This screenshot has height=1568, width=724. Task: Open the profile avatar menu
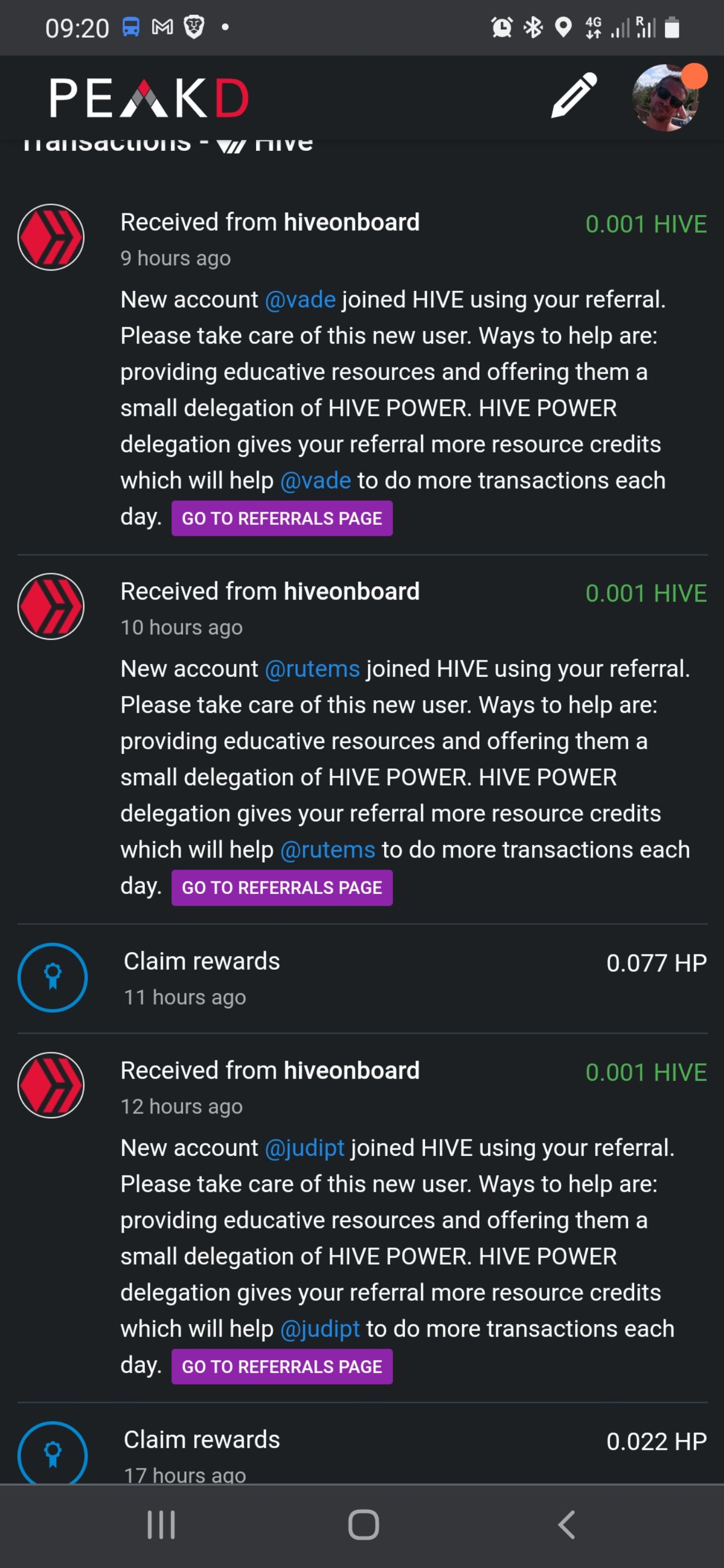(665, 97)
